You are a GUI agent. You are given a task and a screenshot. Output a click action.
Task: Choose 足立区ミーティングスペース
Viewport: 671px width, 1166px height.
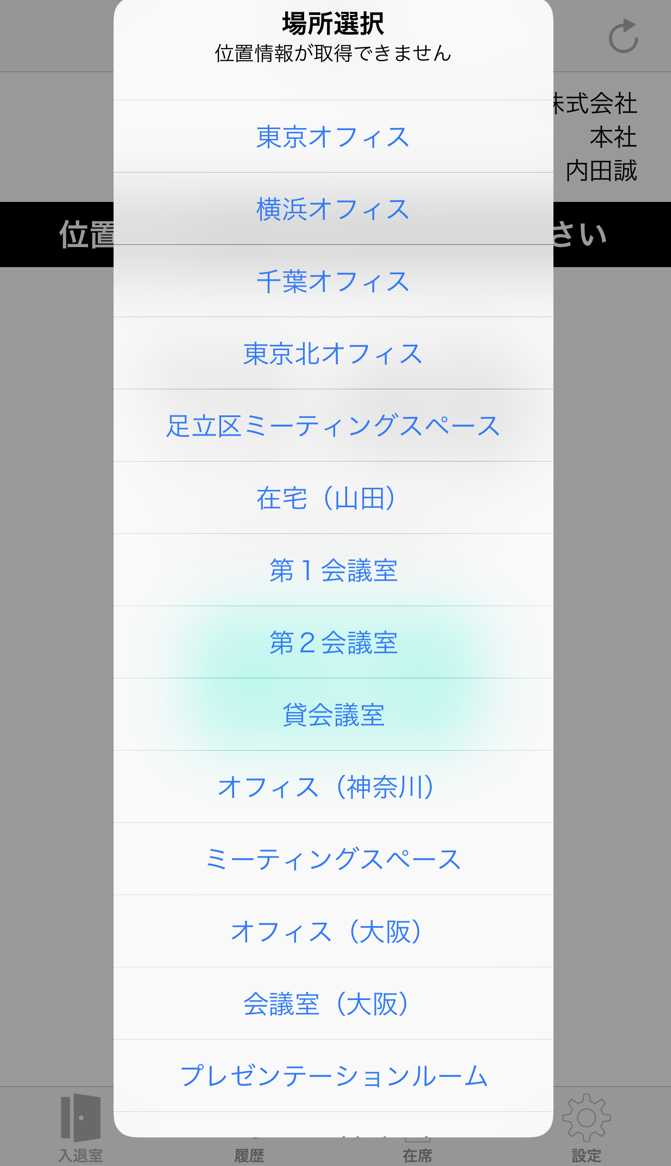pos(333,425)
